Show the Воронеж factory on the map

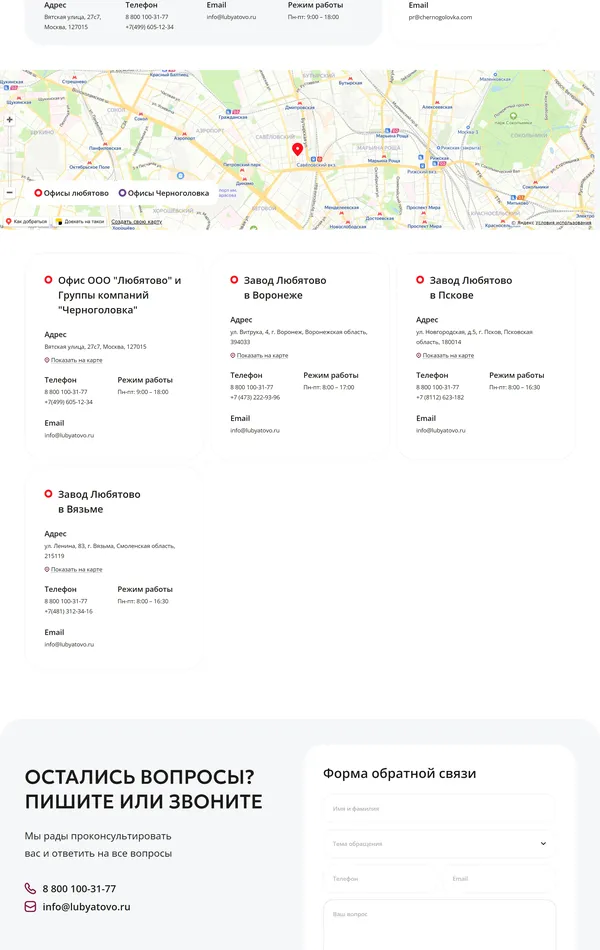coord(262,355)
